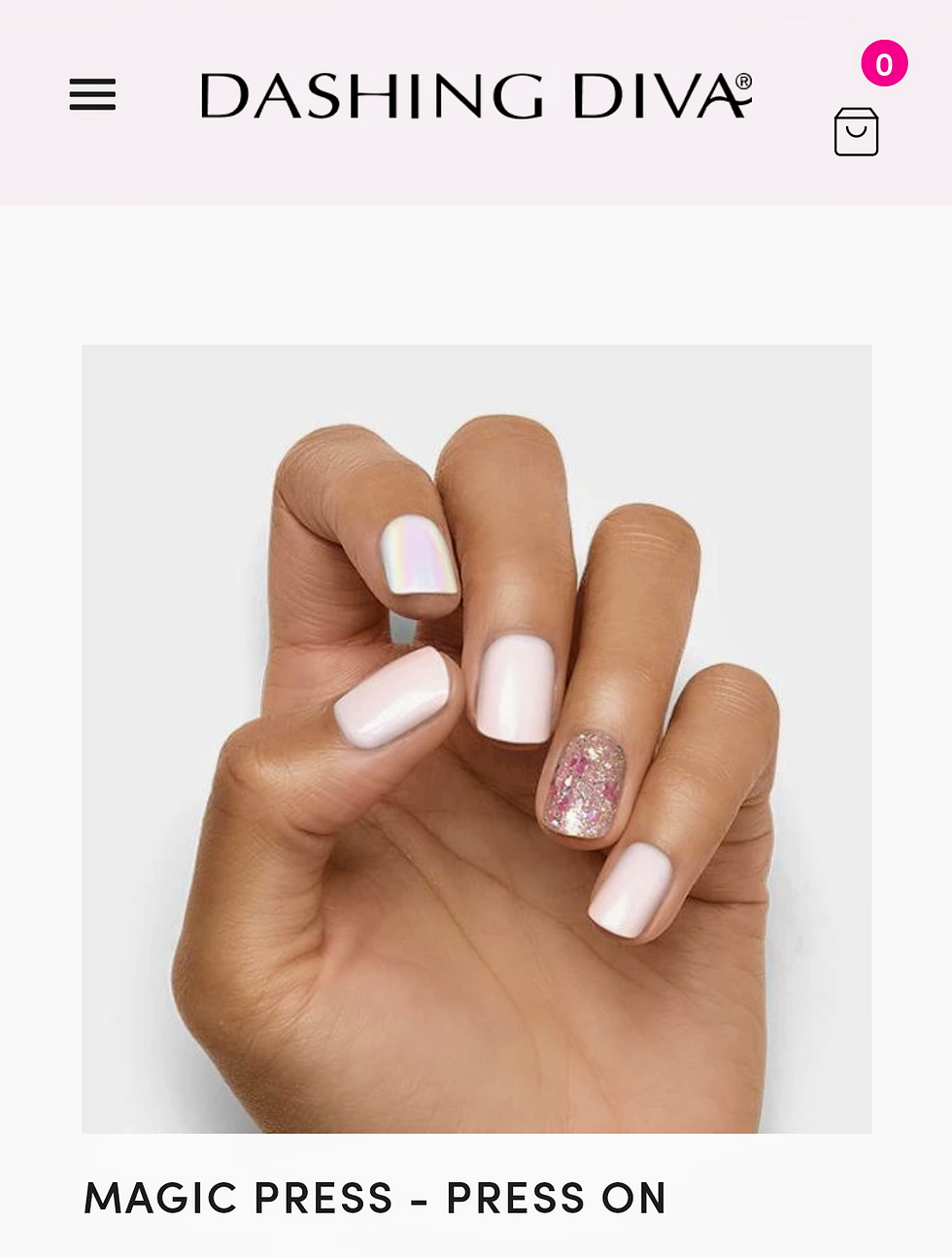Open the shopping bag cart
Image resolution: width=952 pixels, height=1258 pixels.
click(x=856, y=131)
